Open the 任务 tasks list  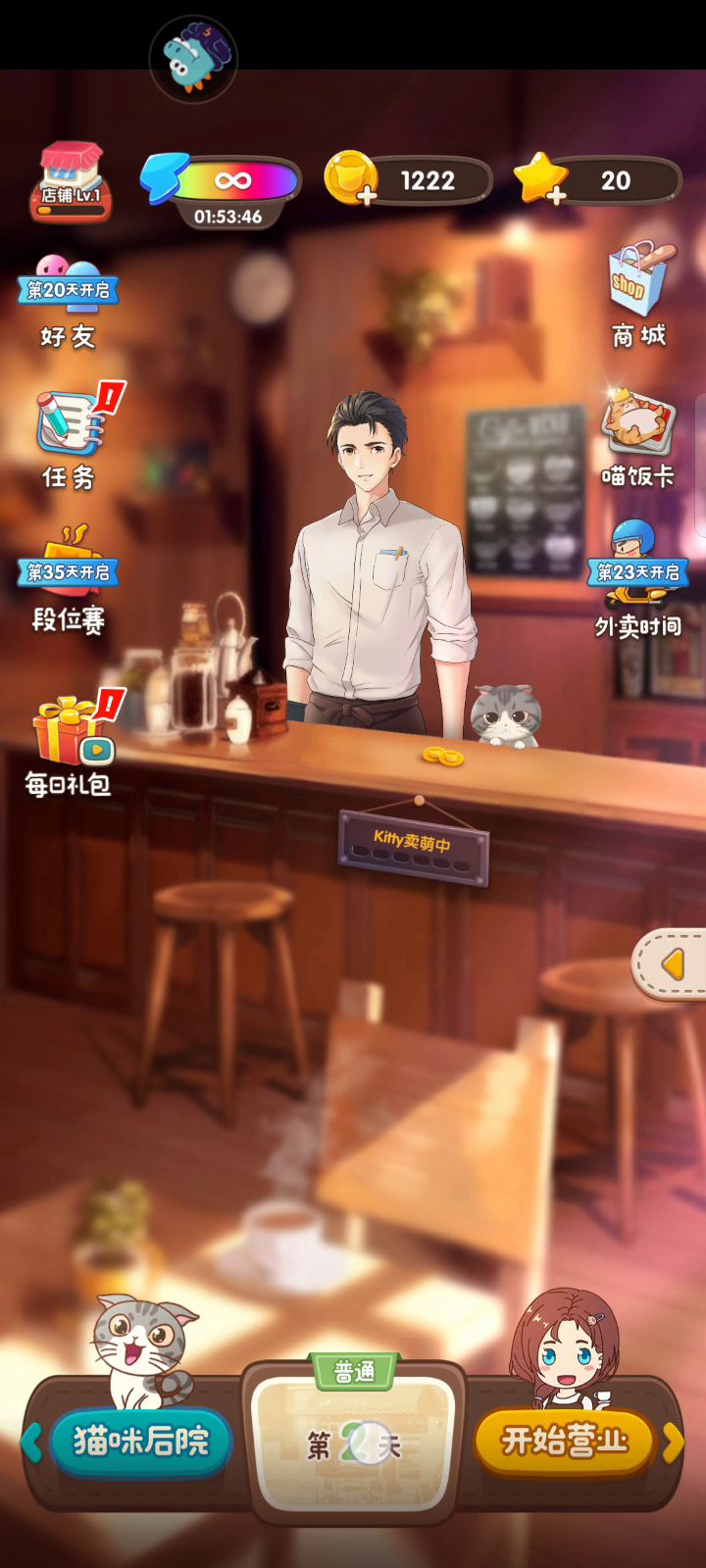pyautogui.click(x=69, y=436)
